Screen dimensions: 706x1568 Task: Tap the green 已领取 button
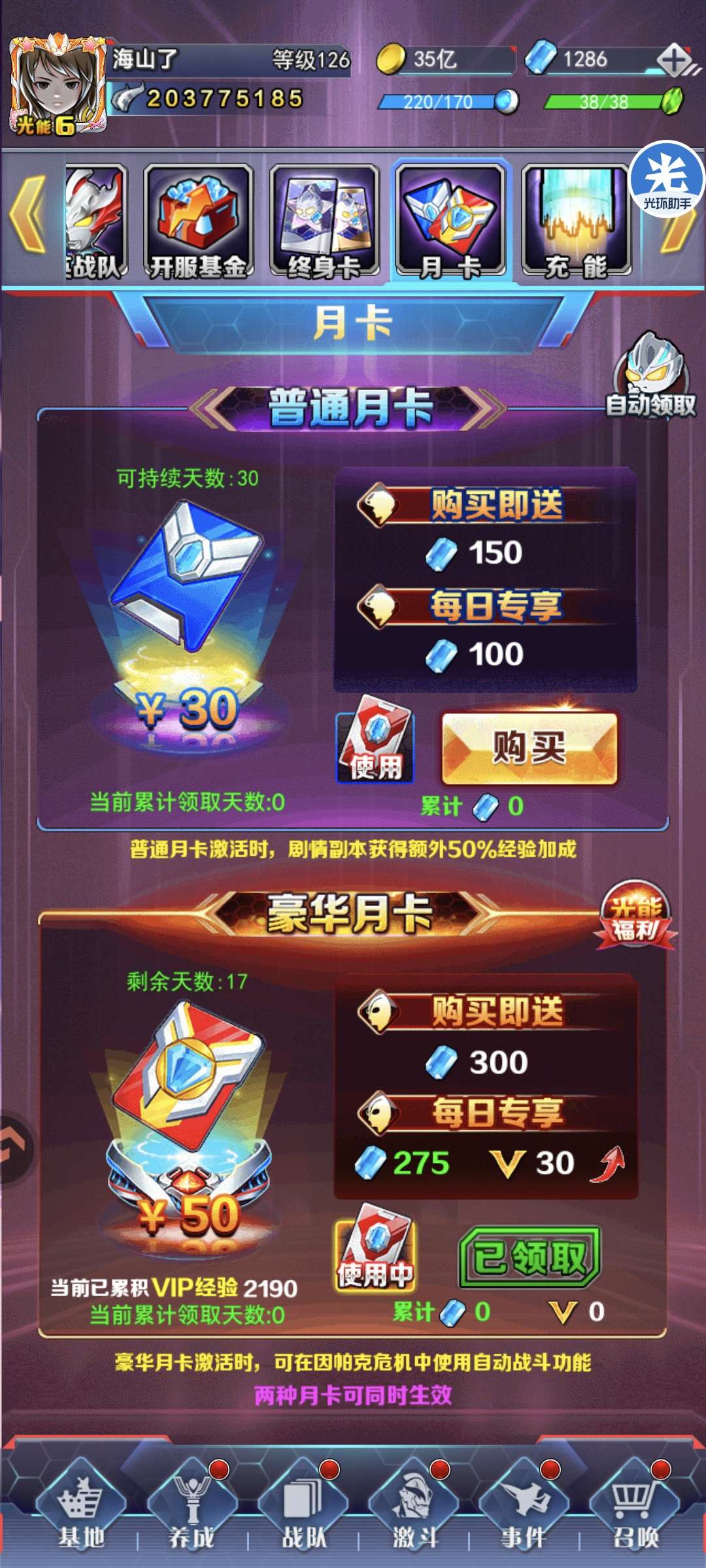[x=529, y=1256]
